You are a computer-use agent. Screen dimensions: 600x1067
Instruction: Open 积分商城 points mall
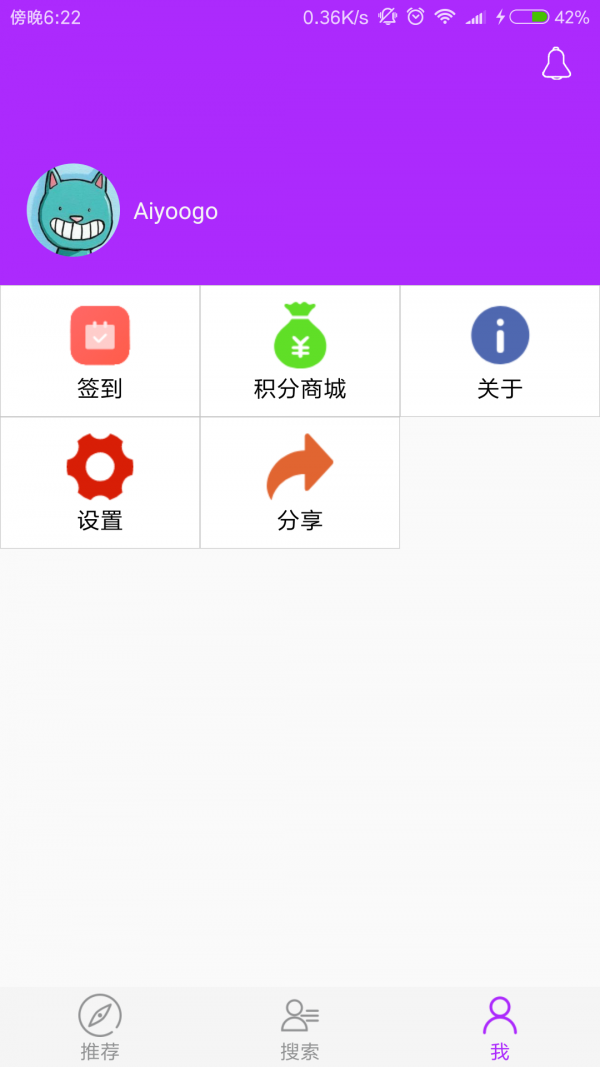click(x=300, y=351)
